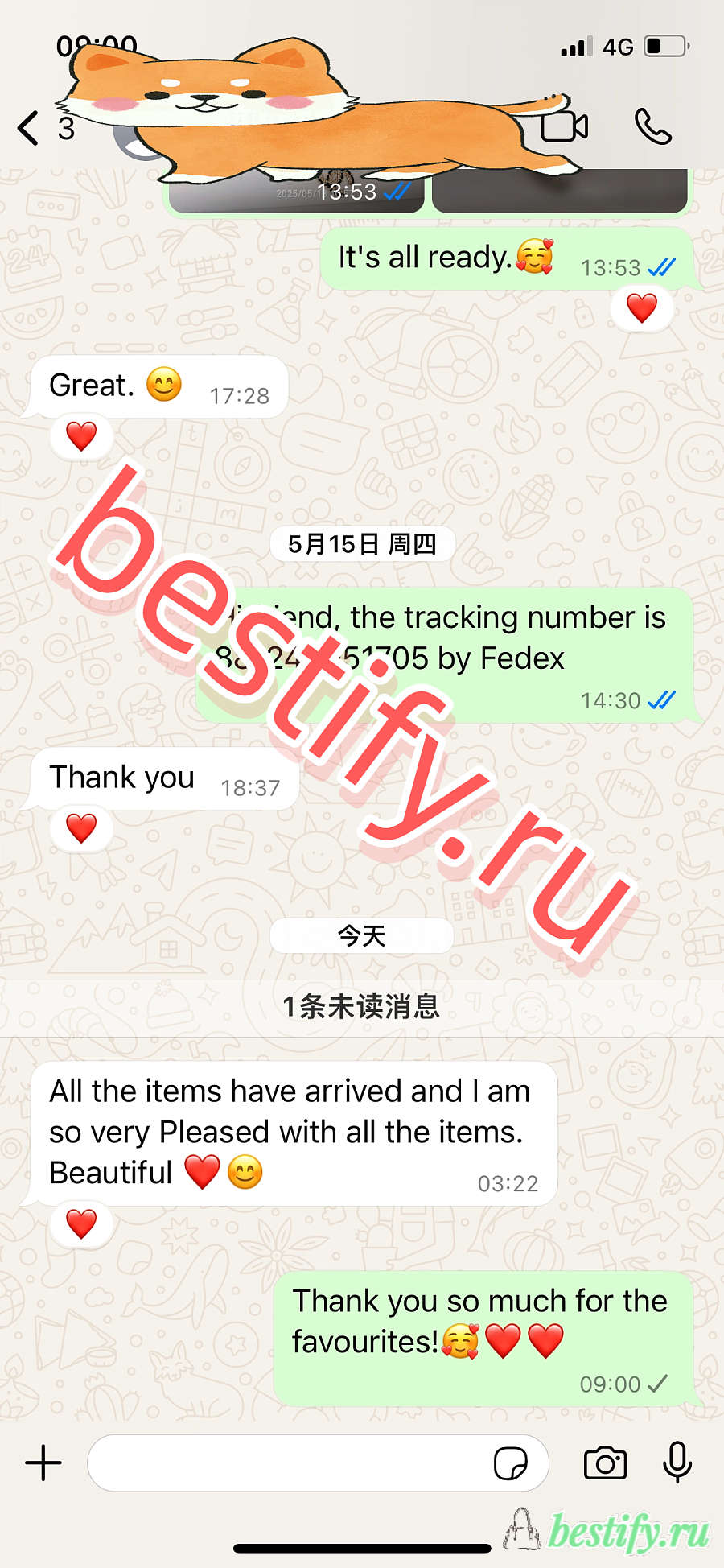Tap the heart reaction under "All the items have arrived"
Screen dimensions: 724x1568
coord(81,1223)
